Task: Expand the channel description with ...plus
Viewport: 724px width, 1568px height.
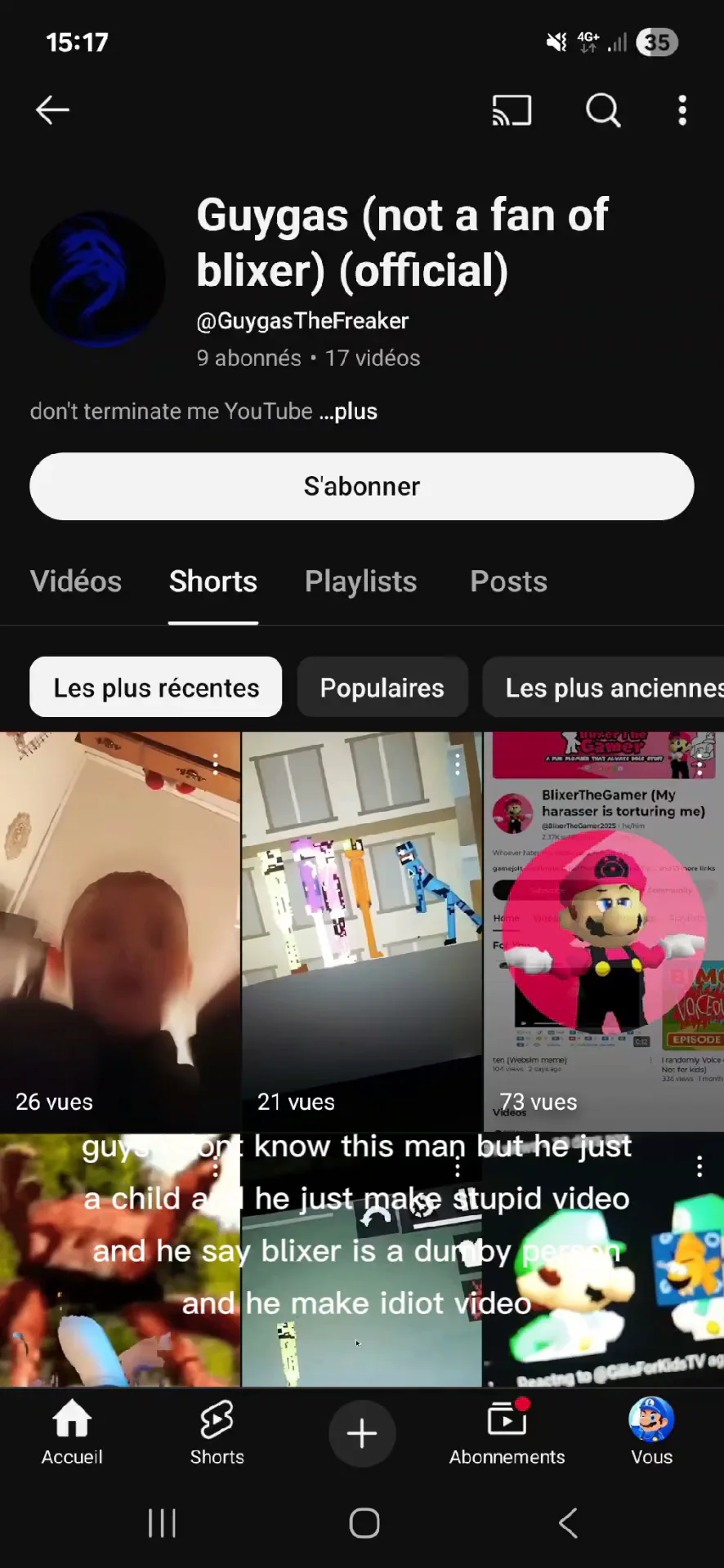Action: pos(349,412)
